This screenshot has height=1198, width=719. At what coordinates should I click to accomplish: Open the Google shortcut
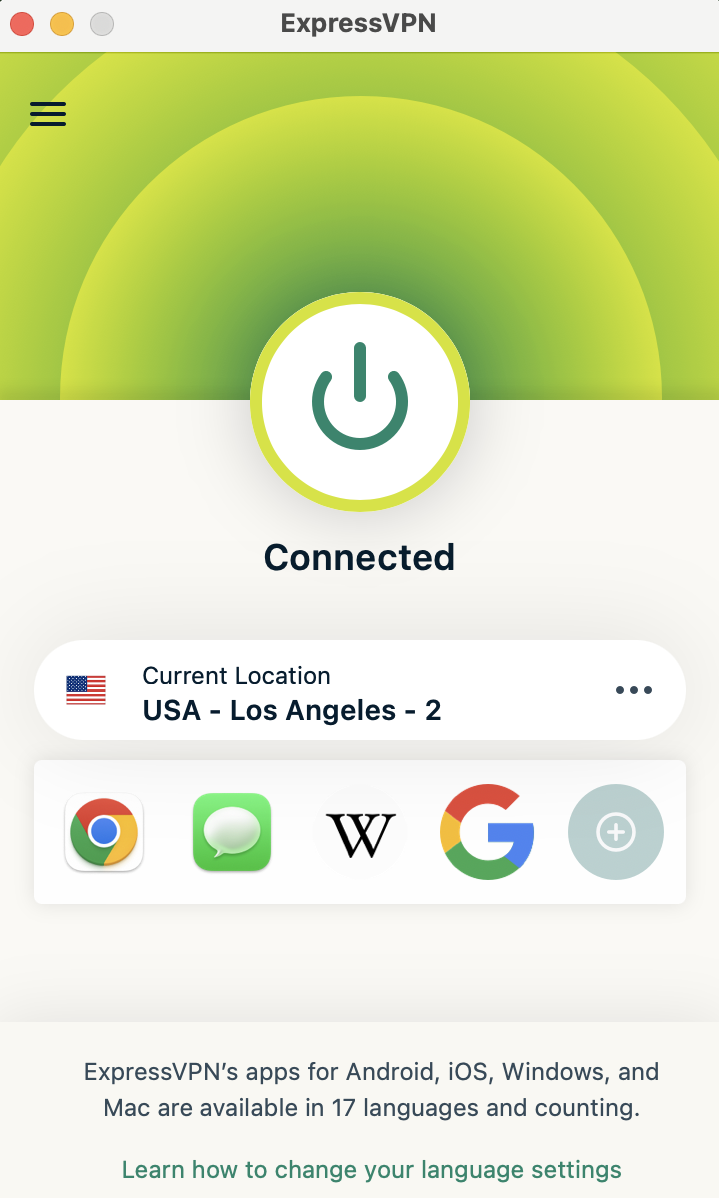coord(487,832)
